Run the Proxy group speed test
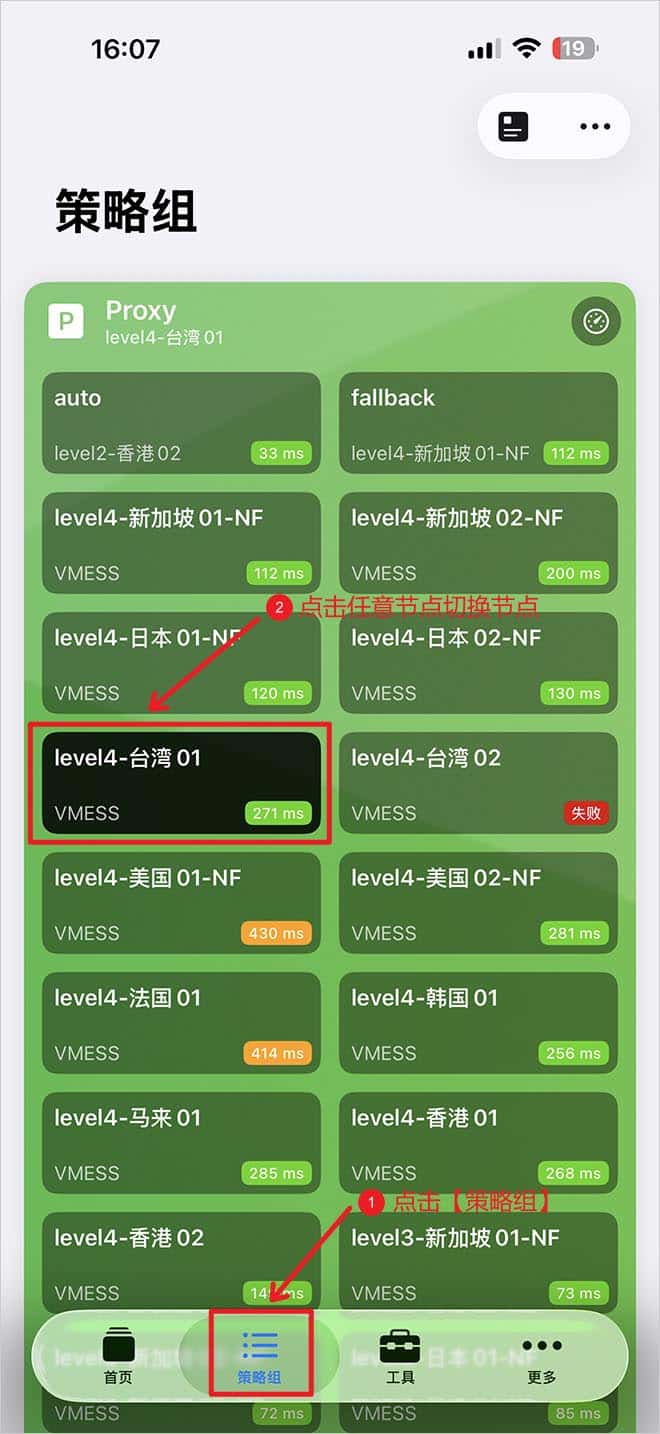The image size is (660, 1434). [596, 321]
